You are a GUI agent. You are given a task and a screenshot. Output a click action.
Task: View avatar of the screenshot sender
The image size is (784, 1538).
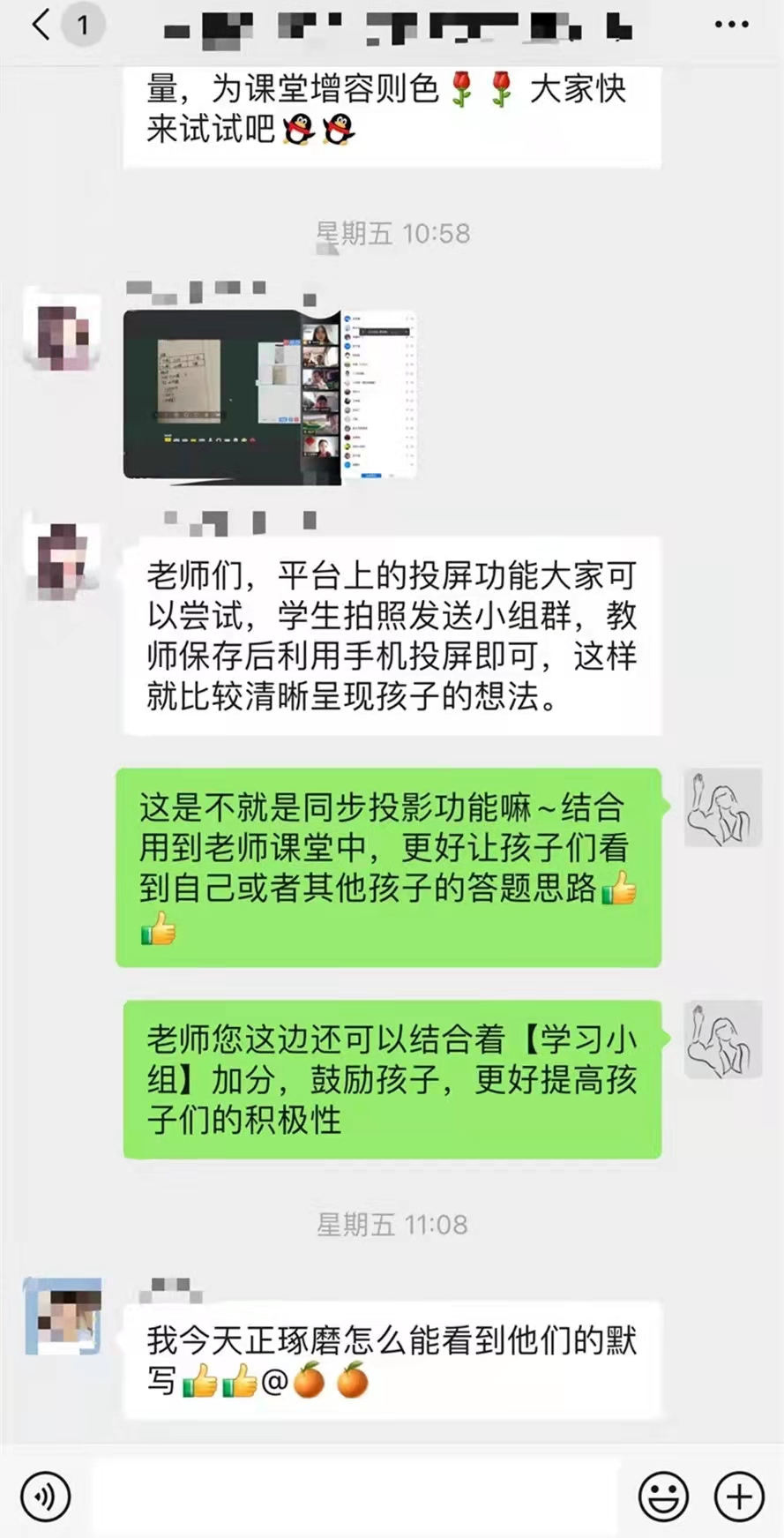(61, 327)
